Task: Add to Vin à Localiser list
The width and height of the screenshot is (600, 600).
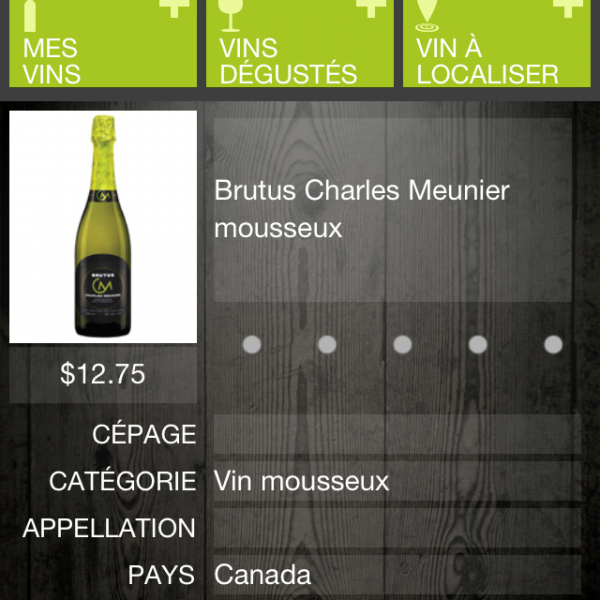Action: [496, 42]
